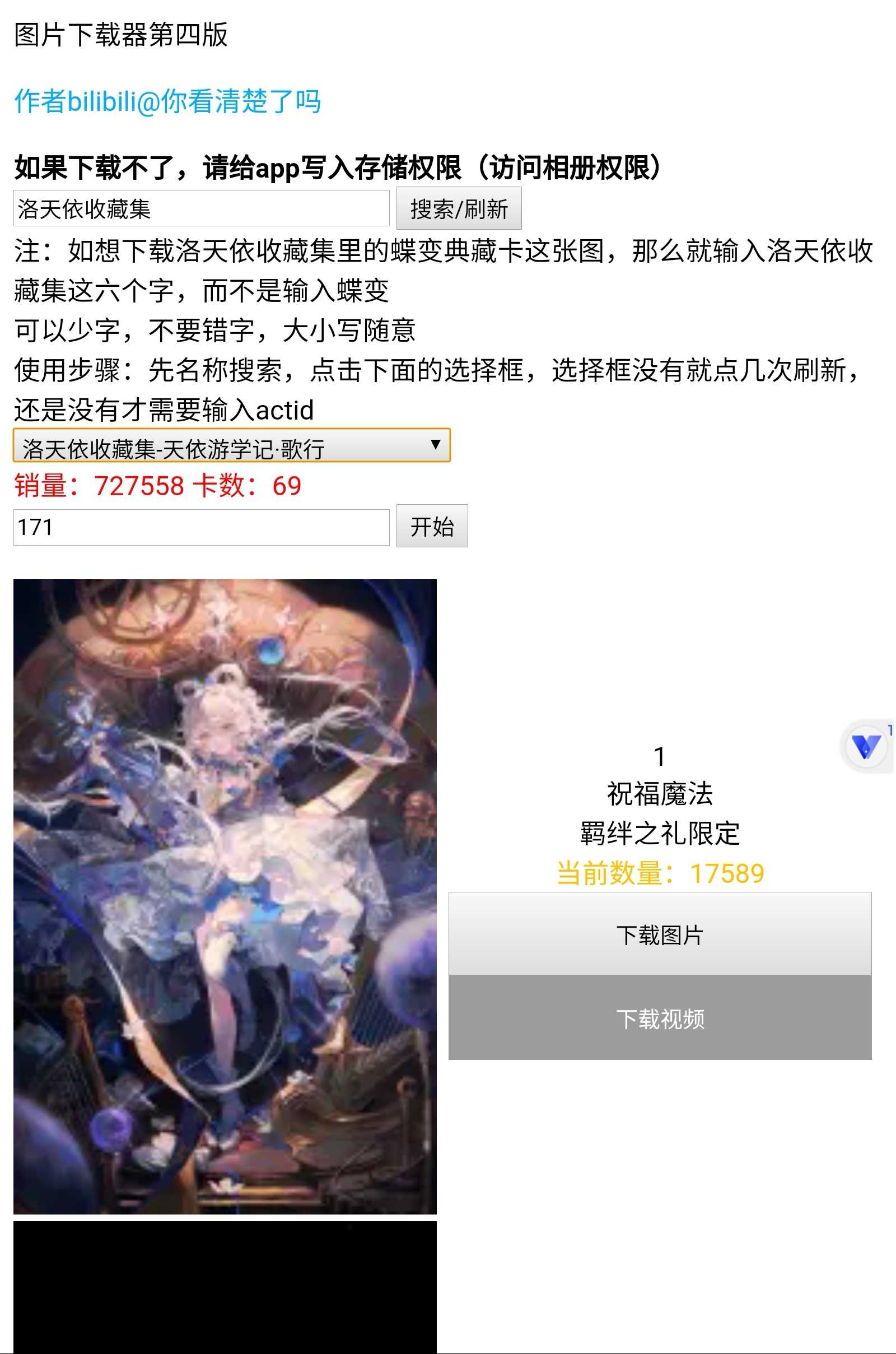Tap the 洛天依收藏集 search text field

[201, 208]
